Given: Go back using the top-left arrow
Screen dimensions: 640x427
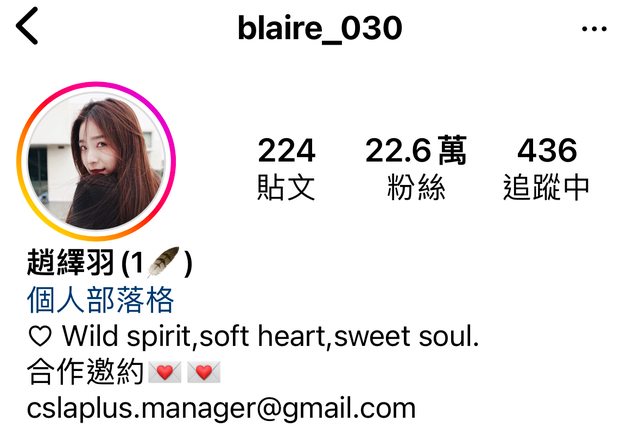Looking at the screenshot, I should pos(28,26).
